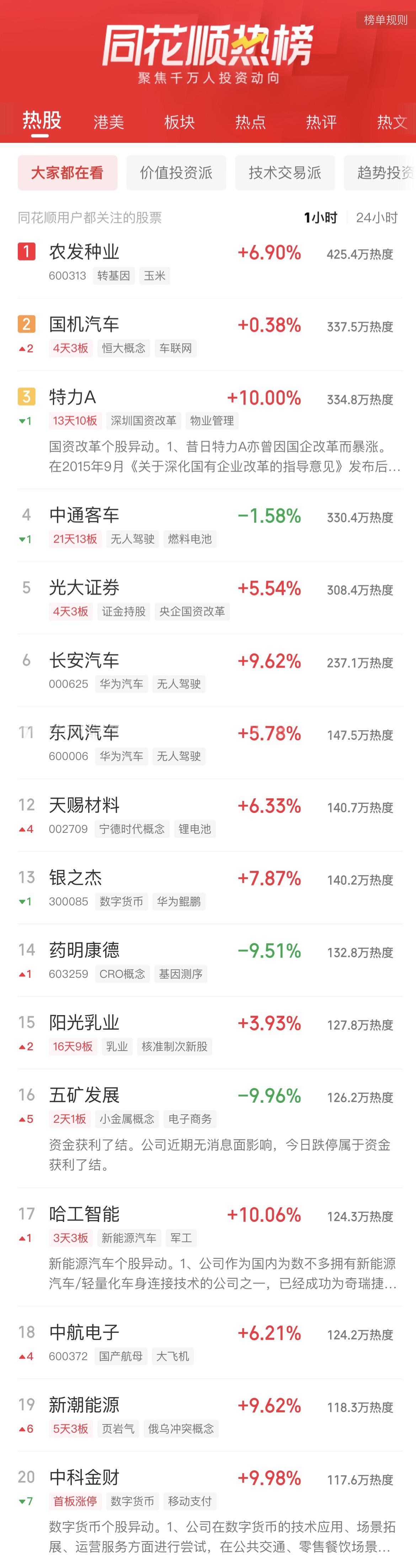Image resolution: width=416 pixels, height=1568 pixels.
Task: Tap the 中通客车 stock entry
Action: click(84, 516)
